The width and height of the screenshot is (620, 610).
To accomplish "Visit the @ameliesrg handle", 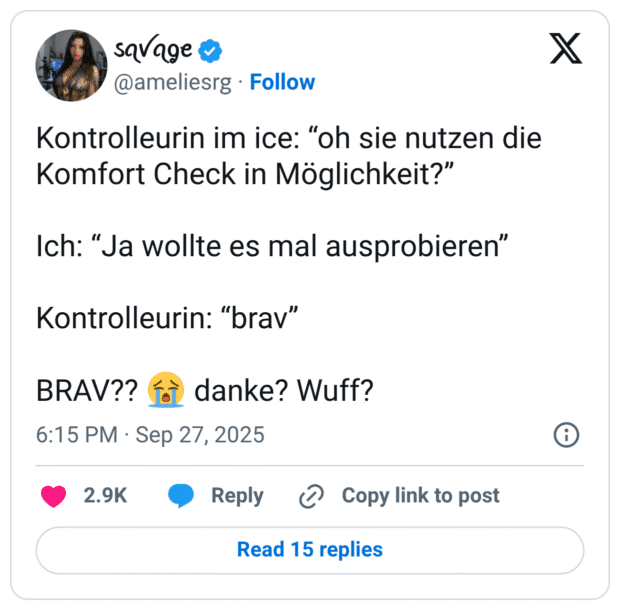I will (174, 82).
